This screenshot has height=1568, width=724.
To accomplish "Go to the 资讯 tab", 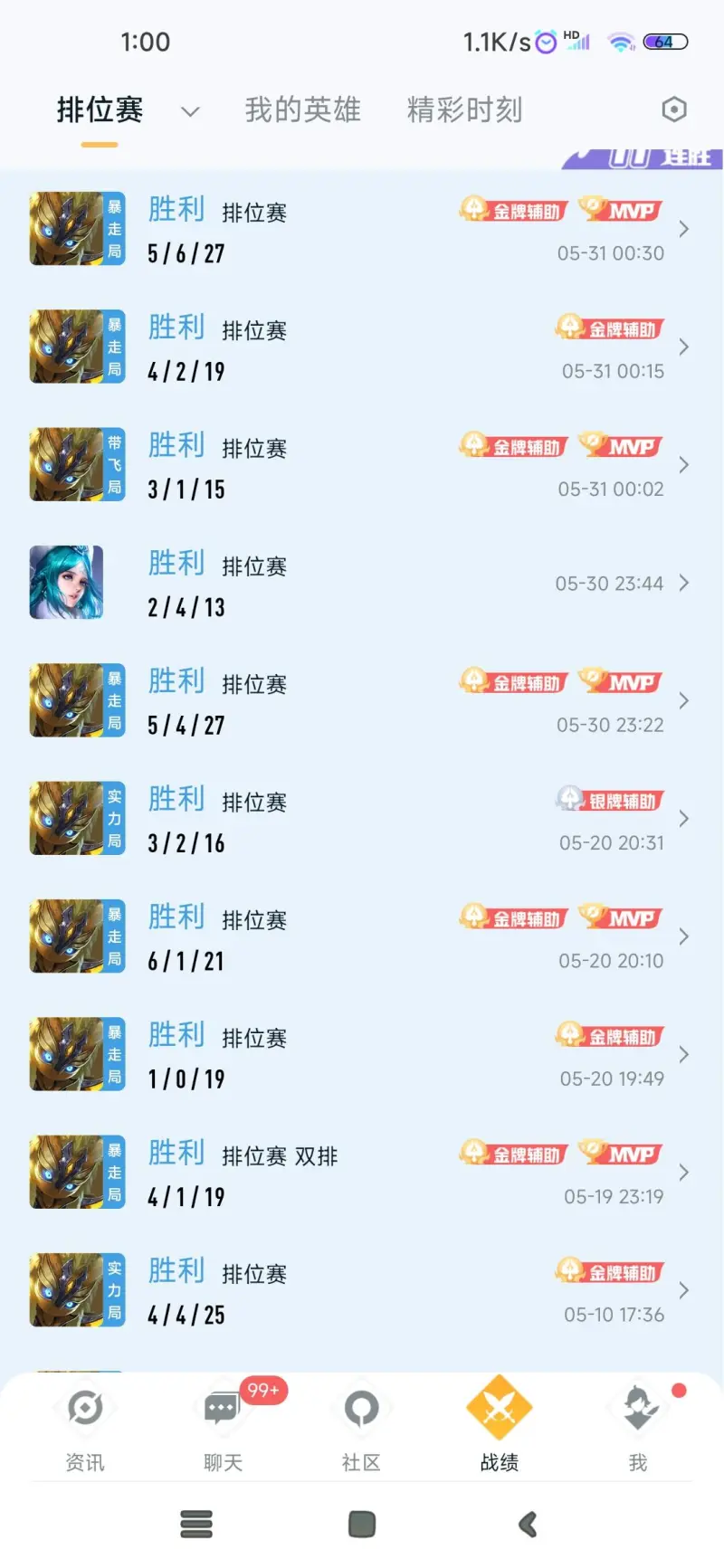I will click(85, 1425).
